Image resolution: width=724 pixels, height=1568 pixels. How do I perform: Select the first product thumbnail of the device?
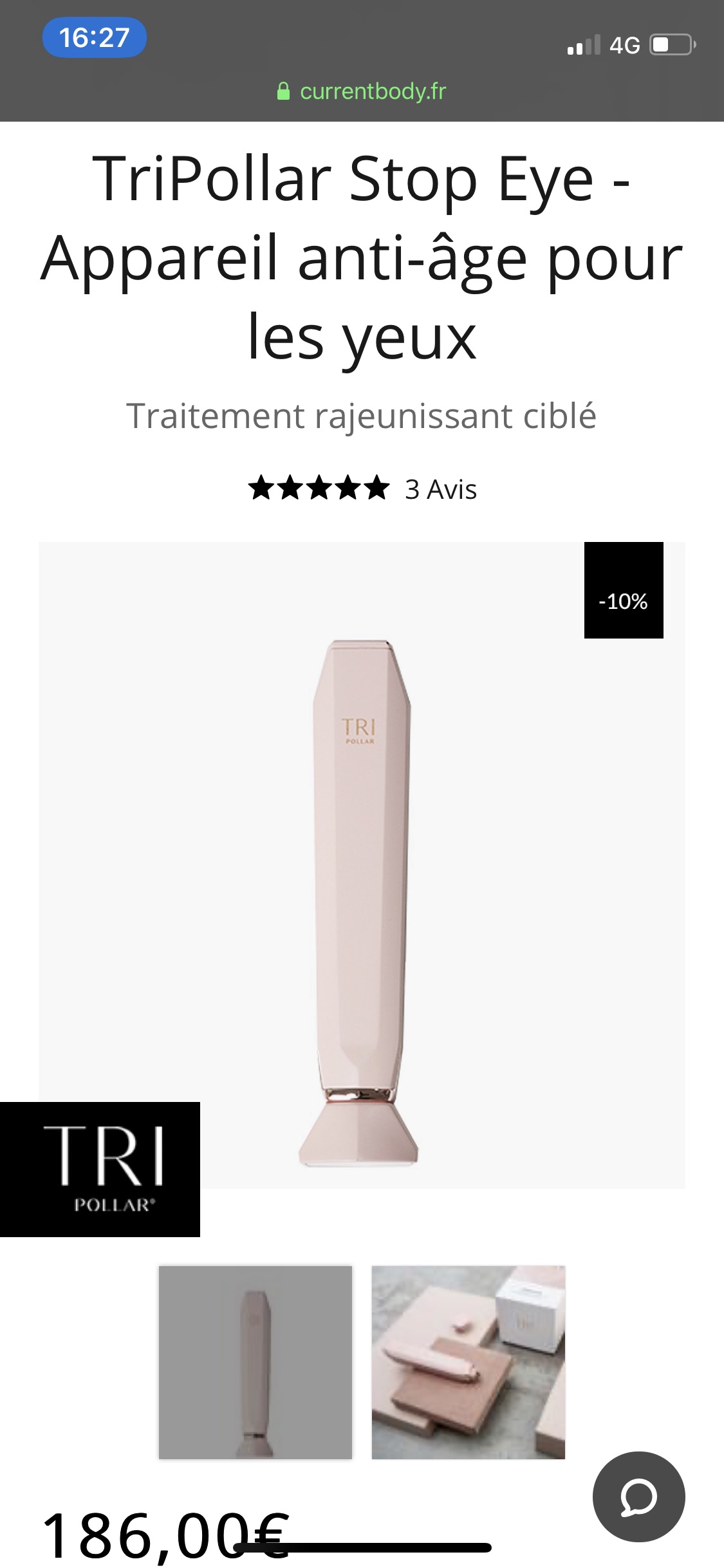coord(255,1362)
